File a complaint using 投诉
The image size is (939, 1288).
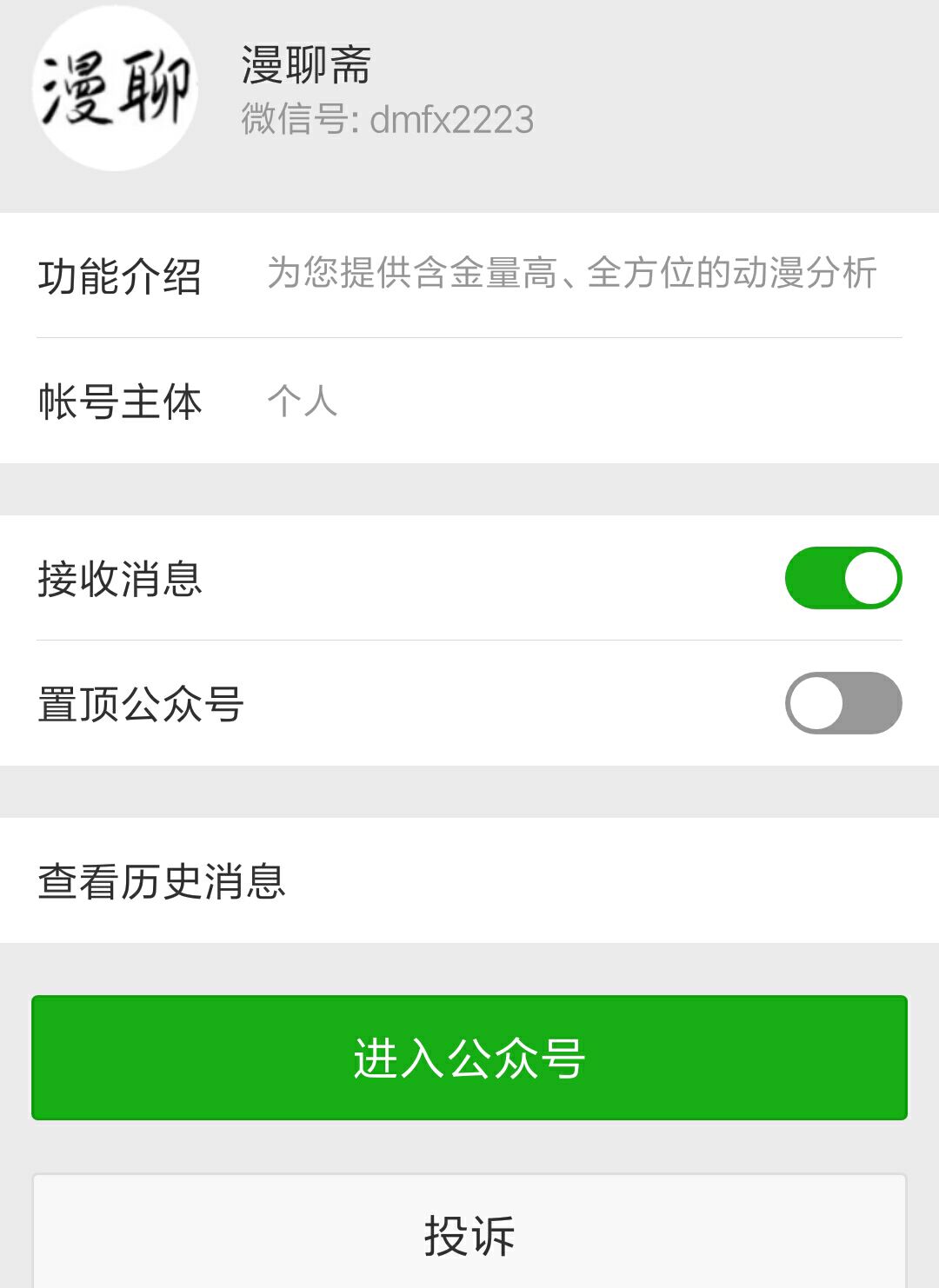coord(469,1238)
